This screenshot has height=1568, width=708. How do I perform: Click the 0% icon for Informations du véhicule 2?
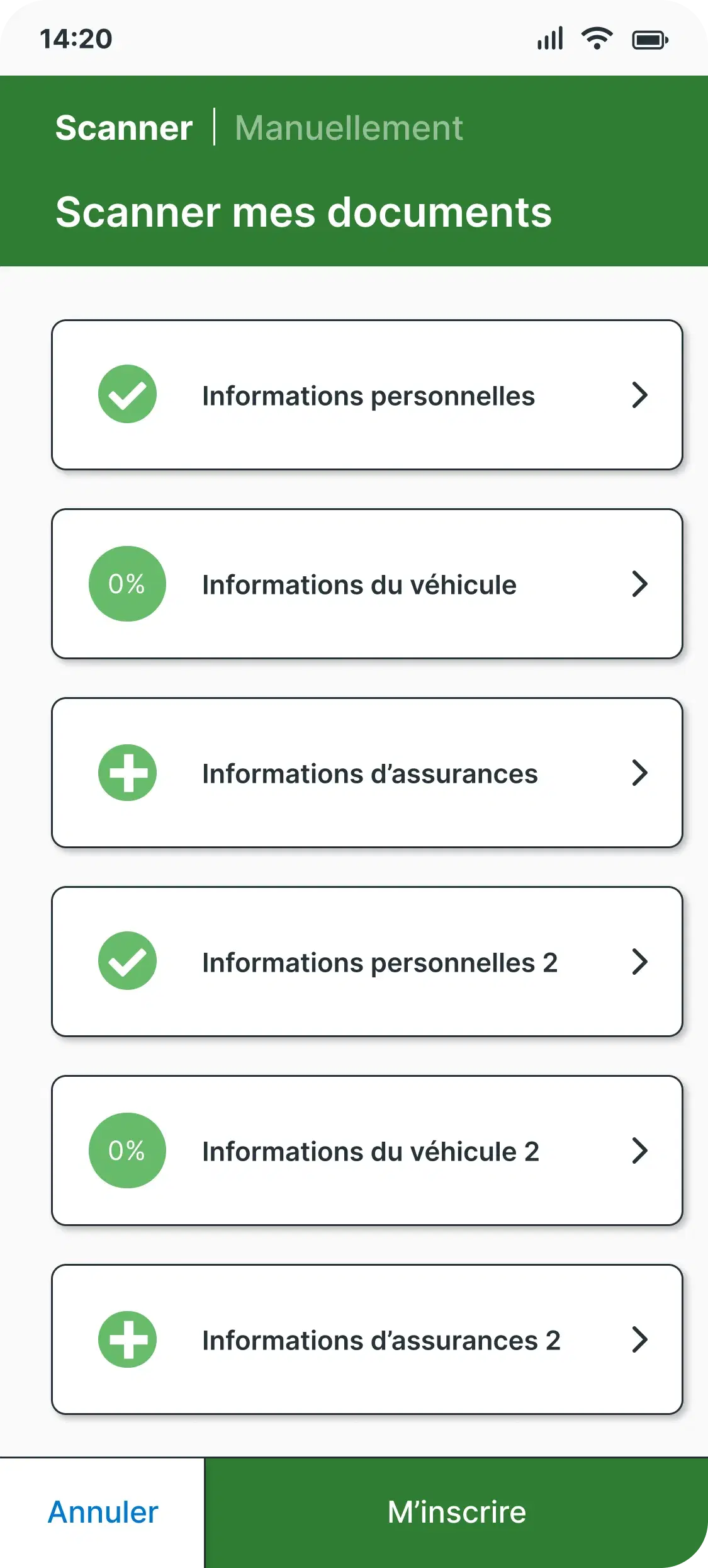[128, 1150]
